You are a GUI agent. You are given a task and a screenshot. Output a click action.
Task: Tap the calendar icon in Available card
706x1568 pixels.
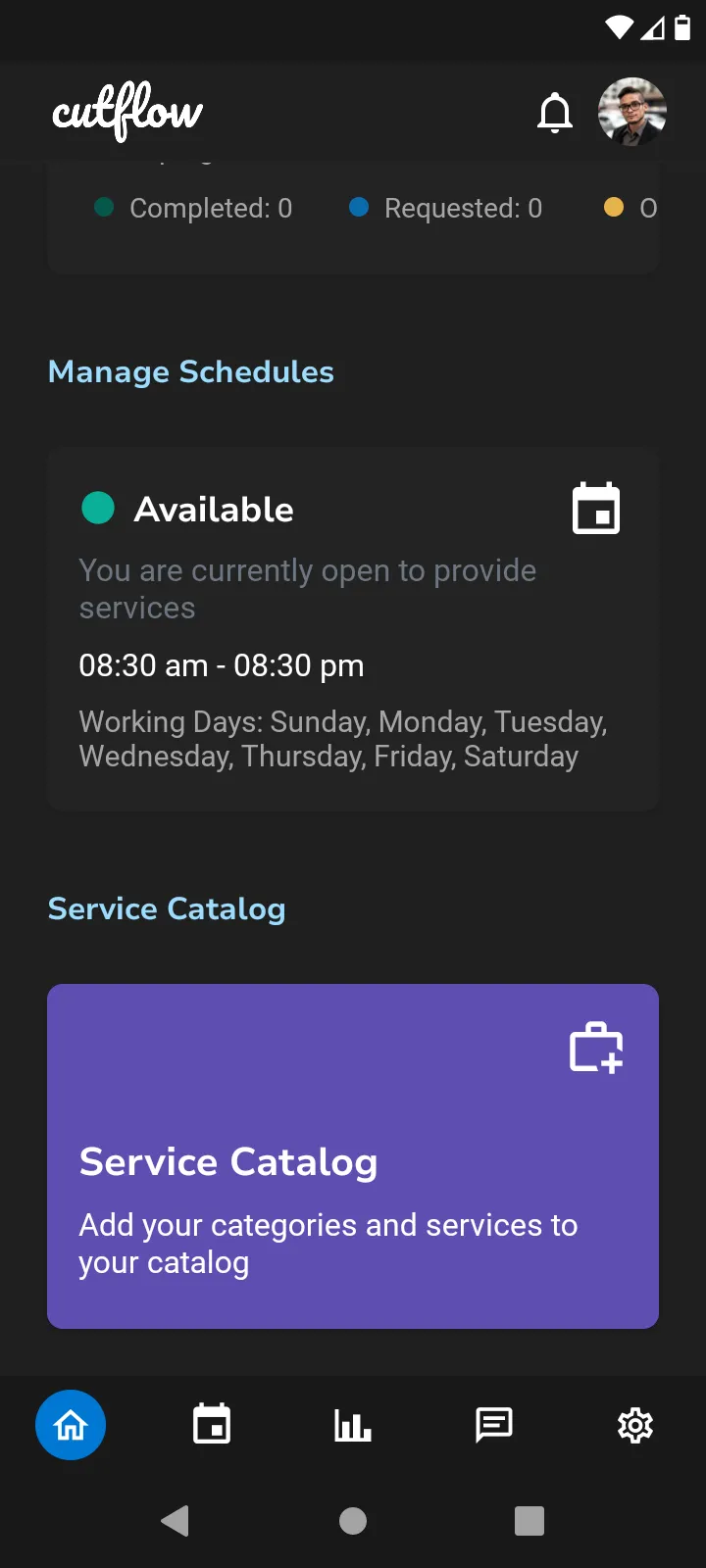click(x=596, y=509)
